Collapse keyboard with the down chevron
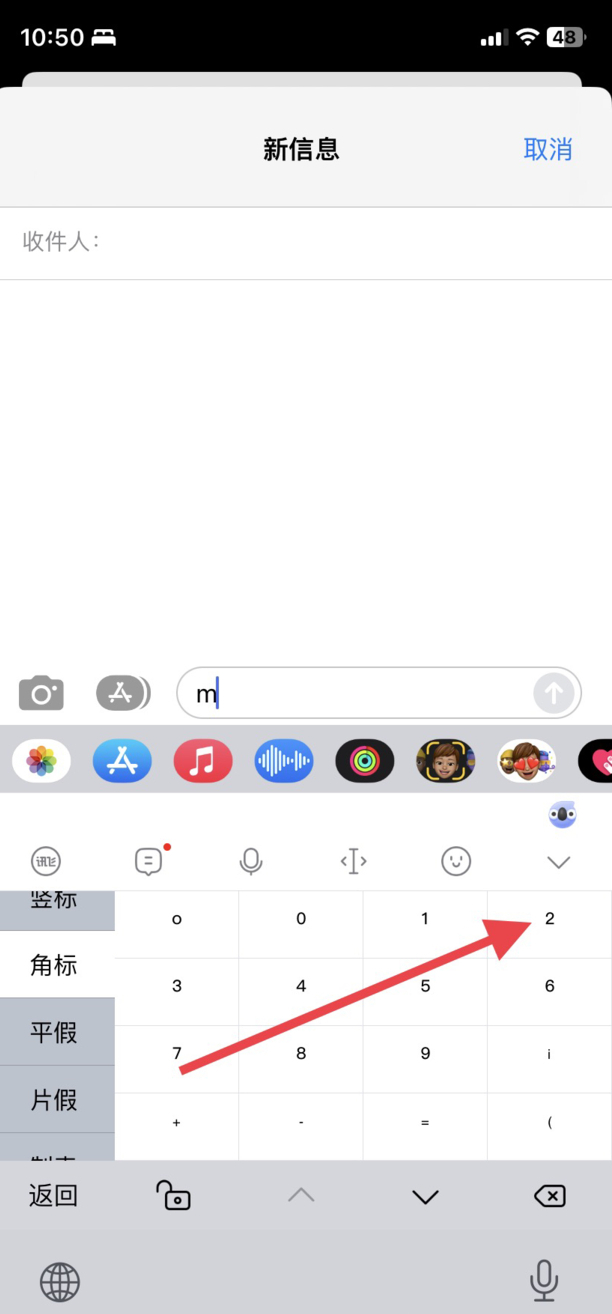 558,861
